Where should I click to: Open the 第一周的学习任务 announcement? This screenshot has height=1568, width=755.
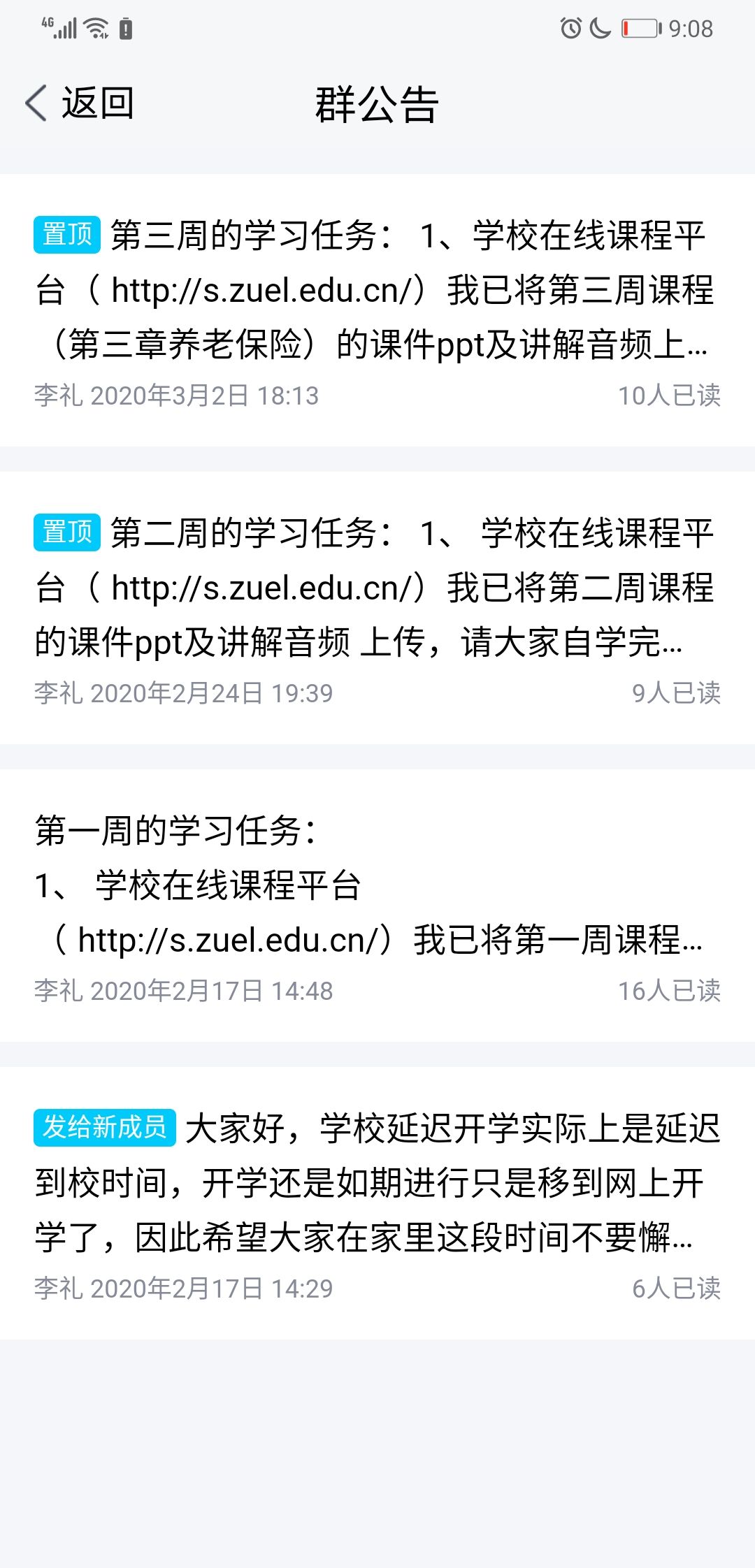[377, 905]
